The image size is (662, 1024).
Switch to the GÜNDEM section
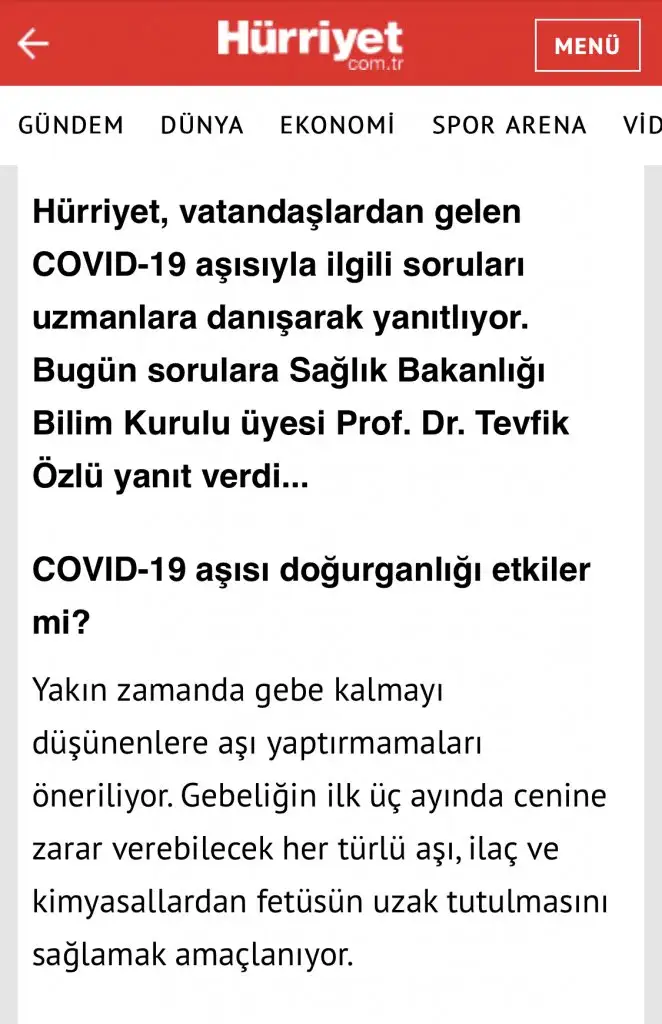(x=71, y=125)
